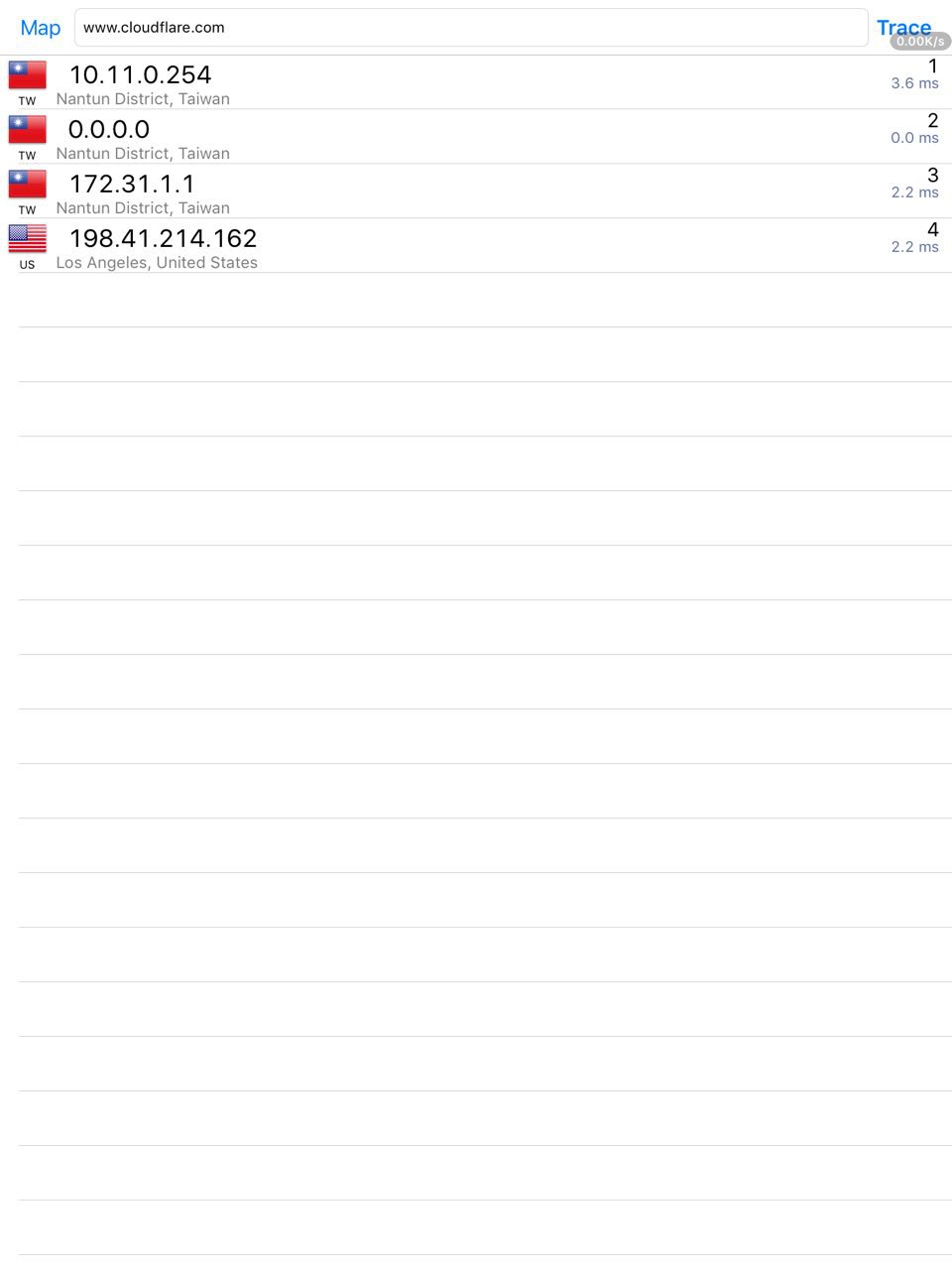Open the Map view
This screenshot has width=952, height=1270.
pyautogui.click(x=41, y=28)
